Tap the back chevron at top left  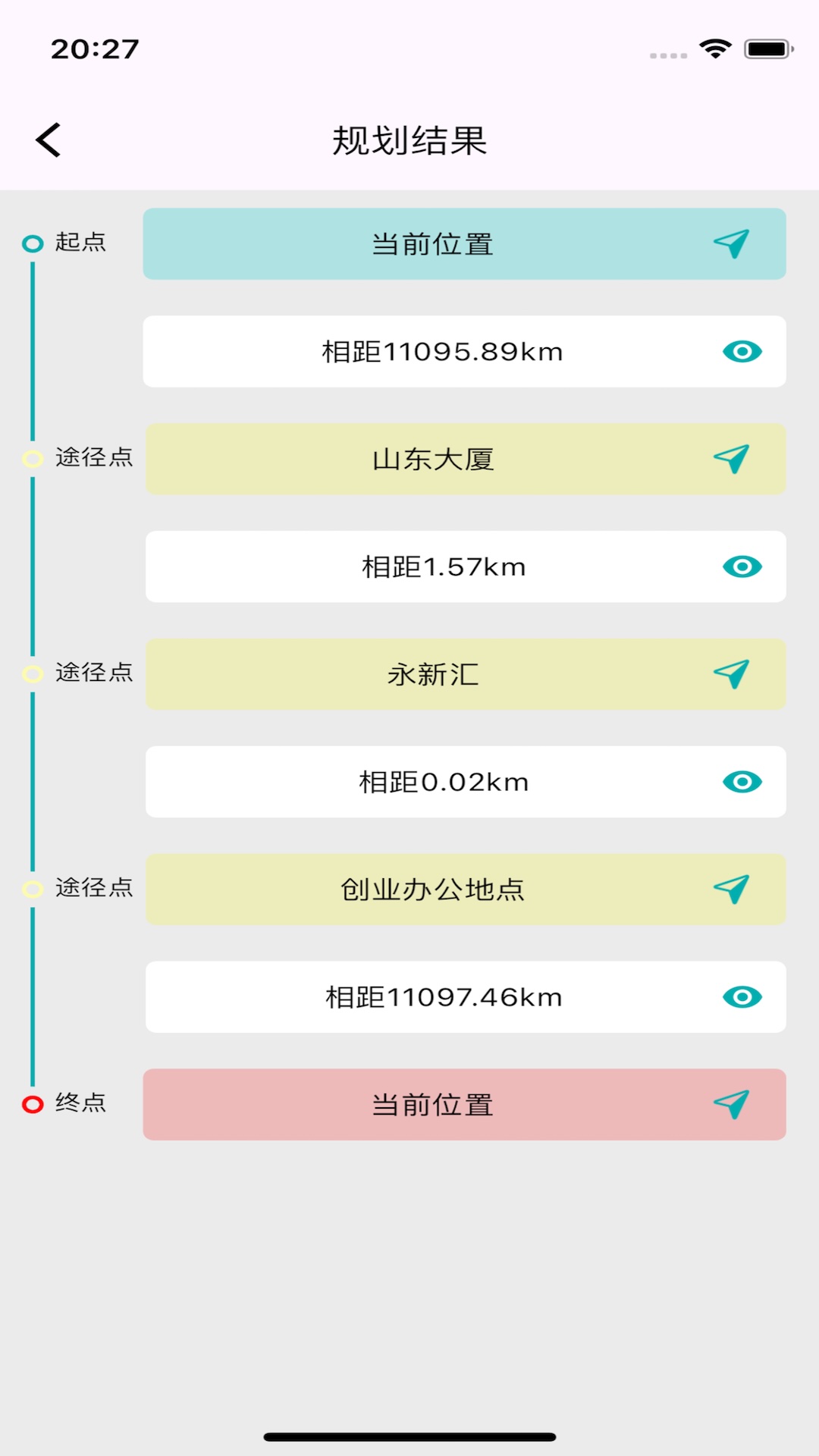[x=49, y=140]
